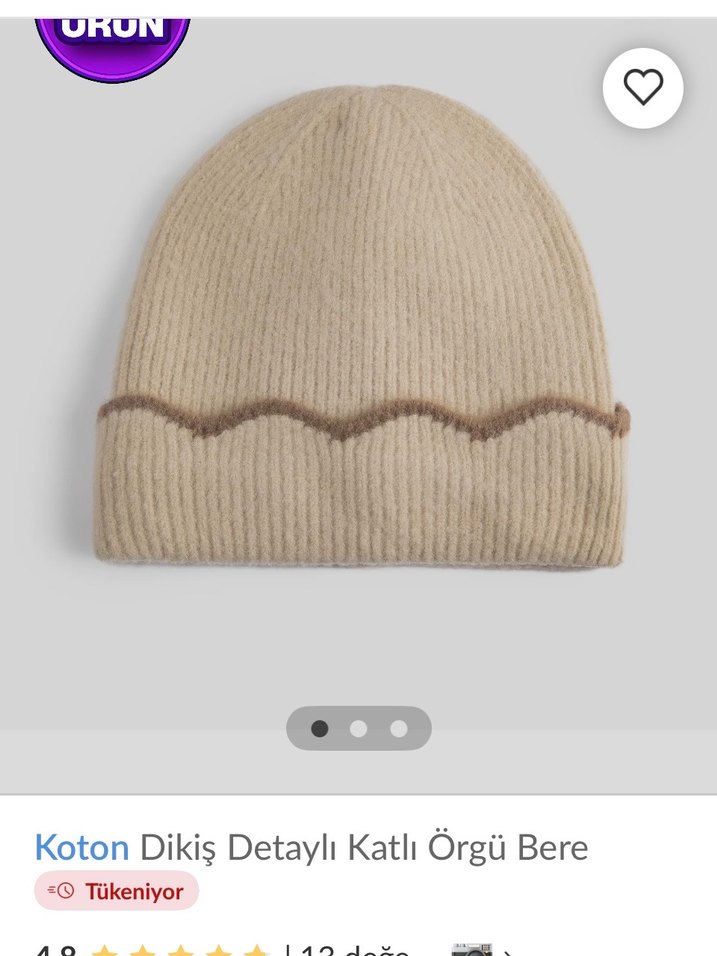Jump to the second product photo dot
The width and height of the screenshot is (717, 956).
359,728
